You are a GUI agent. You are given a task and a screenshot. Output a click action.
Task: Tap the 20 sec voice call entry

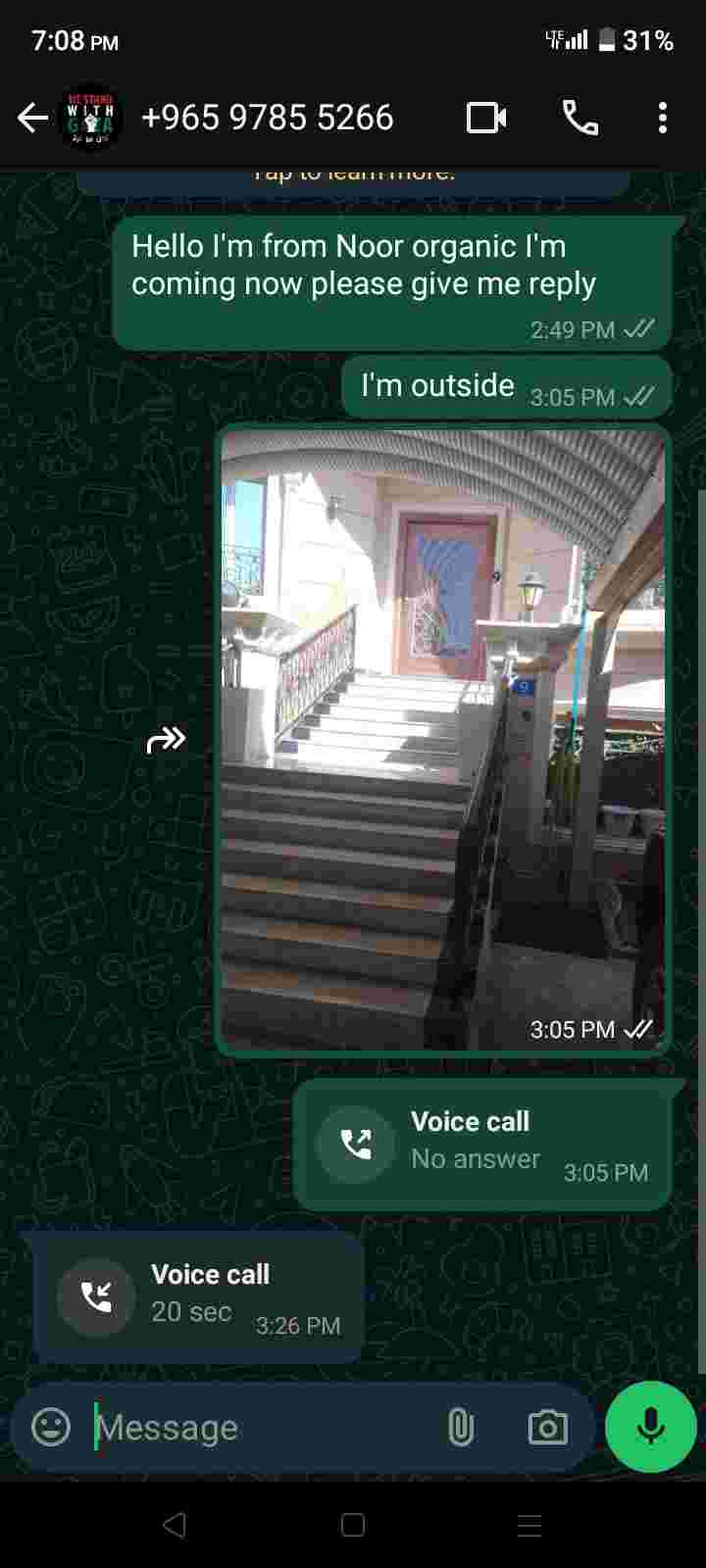coord(198,1297)
